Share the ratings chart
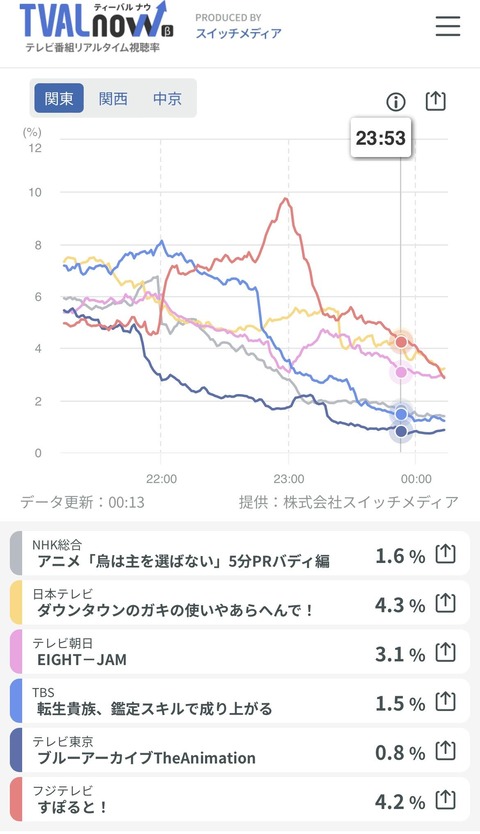Viewport: 480px width, 834px height. tap(435, 101)
